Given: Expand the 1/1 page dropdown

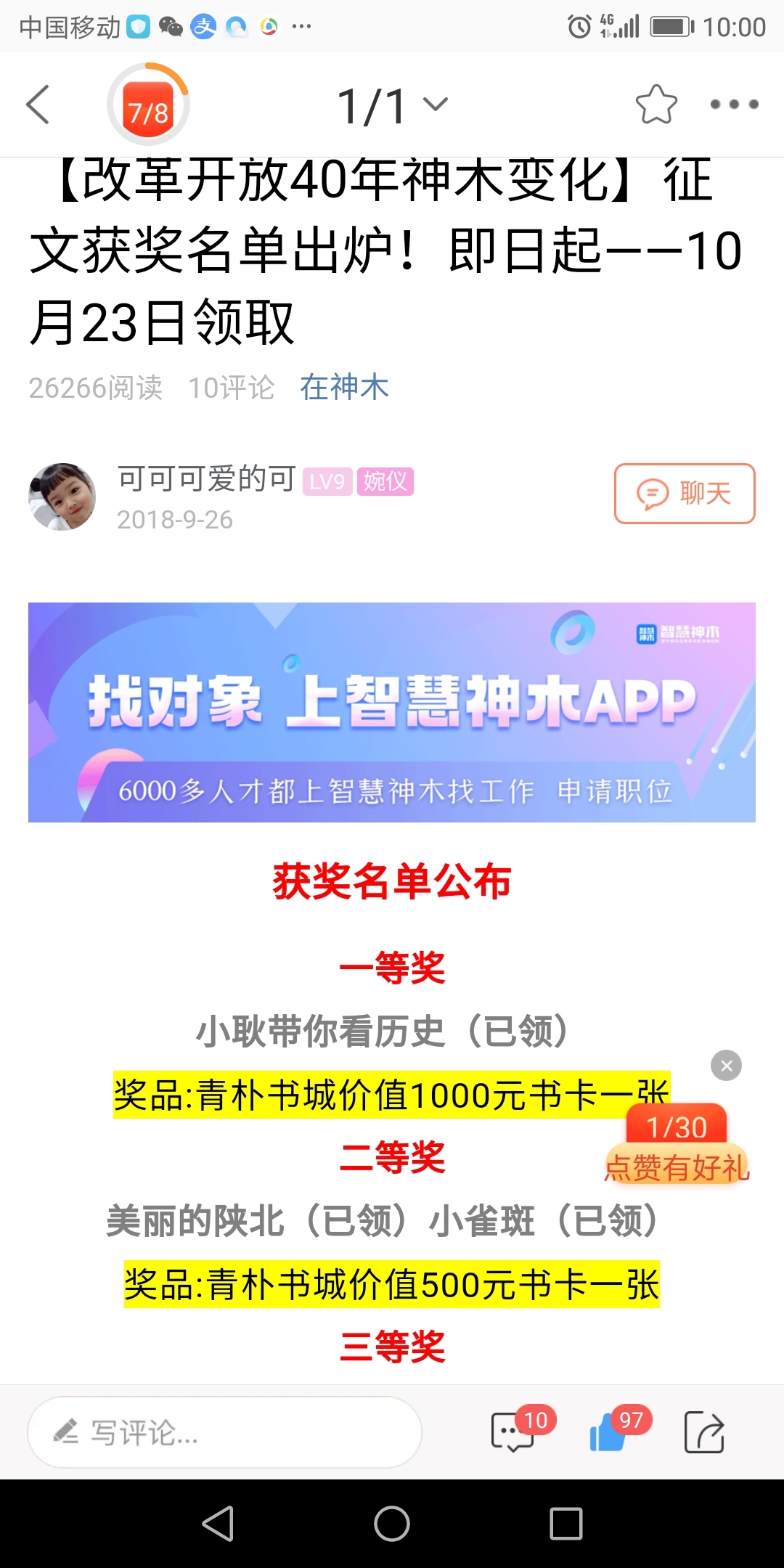Looking at the screenshot, I should (392, 106).
